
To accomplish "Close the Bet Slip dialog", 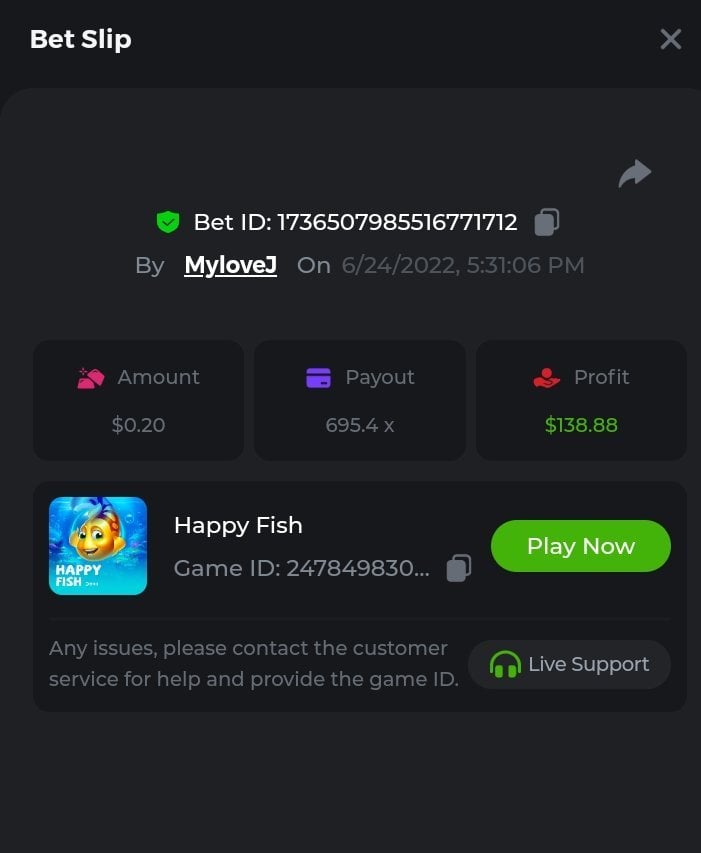I will [670, 39].
